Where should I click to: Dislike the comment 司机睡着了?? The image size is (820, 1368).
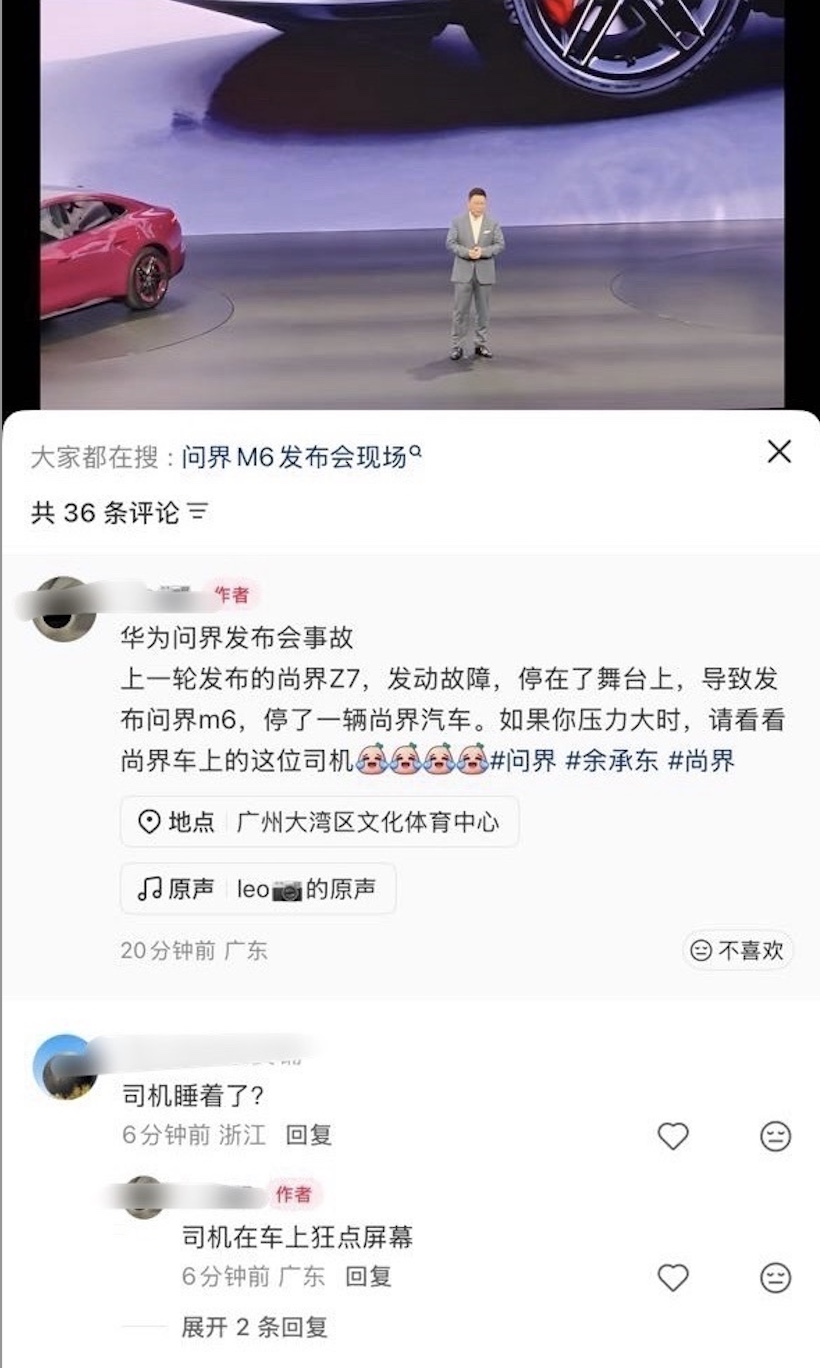tap(775, 1136)
